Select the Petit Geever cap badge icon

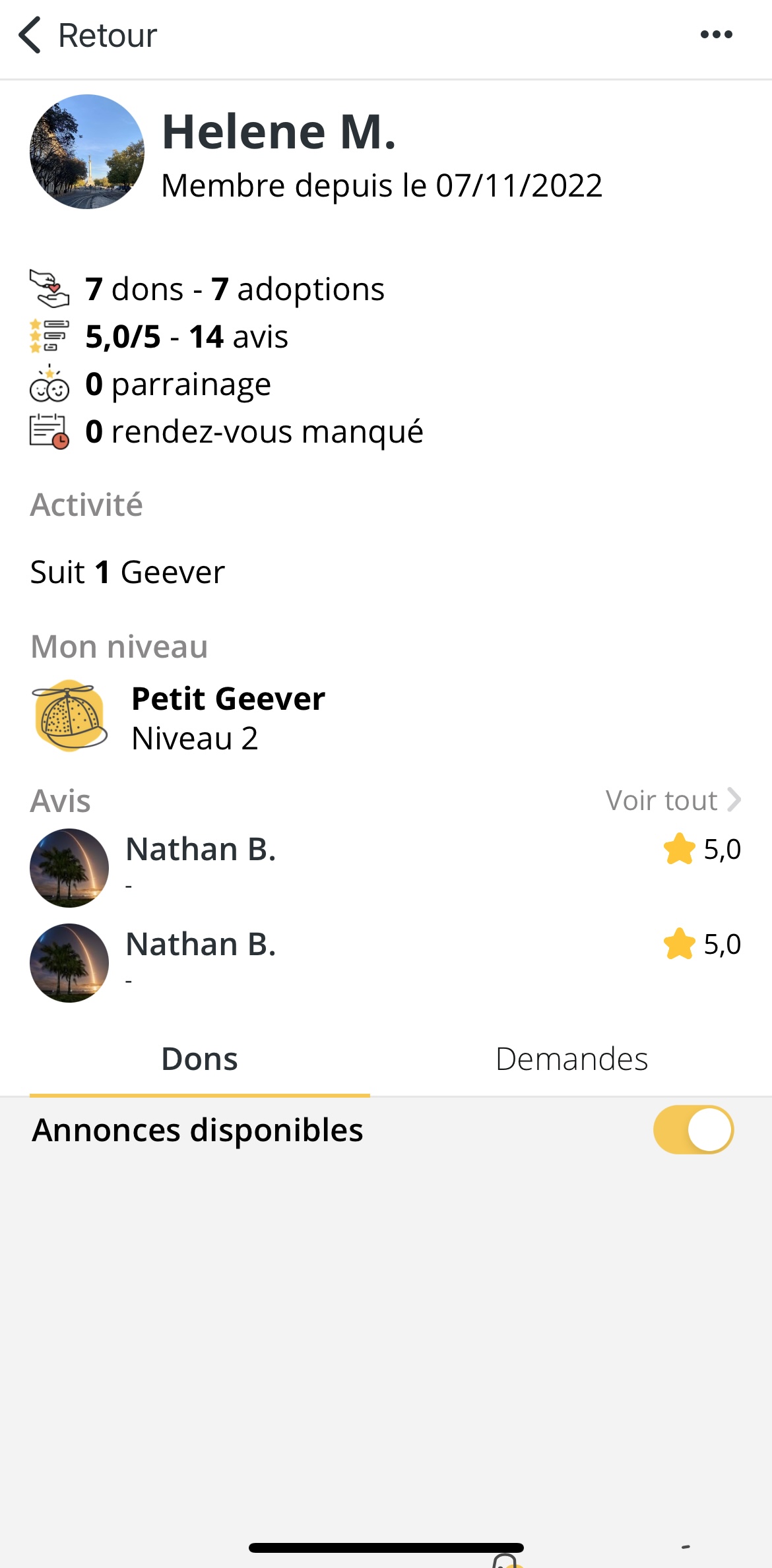tap(70, 718)
